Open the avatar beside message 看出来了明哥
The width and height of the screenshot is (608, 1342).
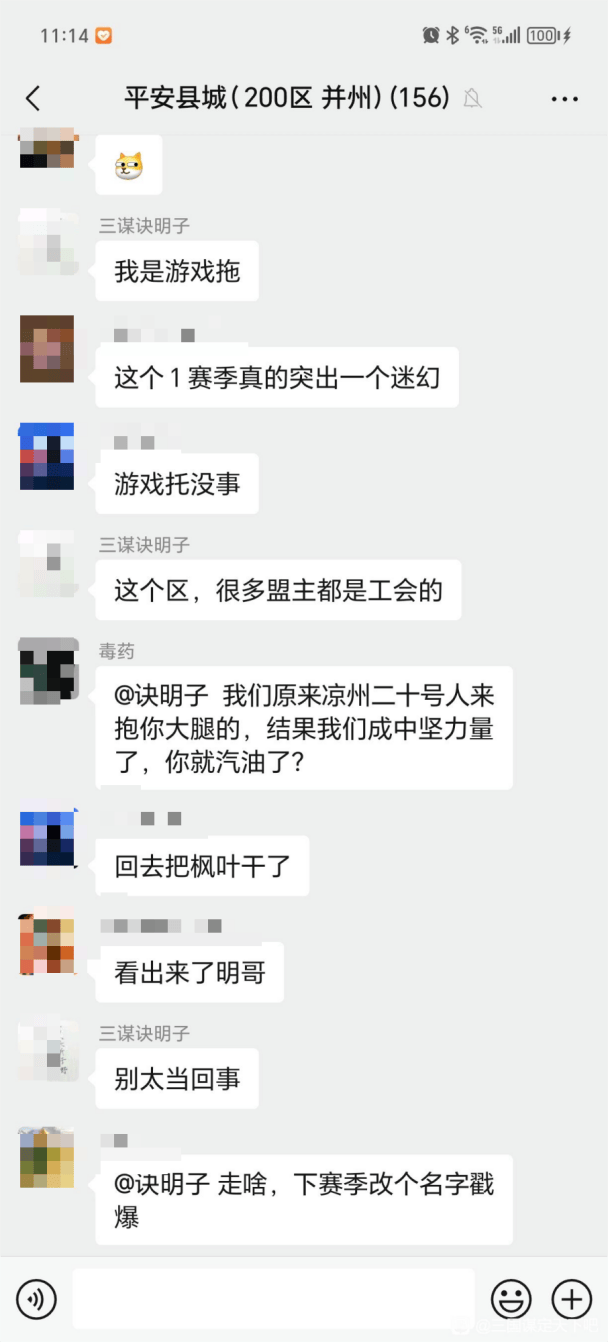47,943
